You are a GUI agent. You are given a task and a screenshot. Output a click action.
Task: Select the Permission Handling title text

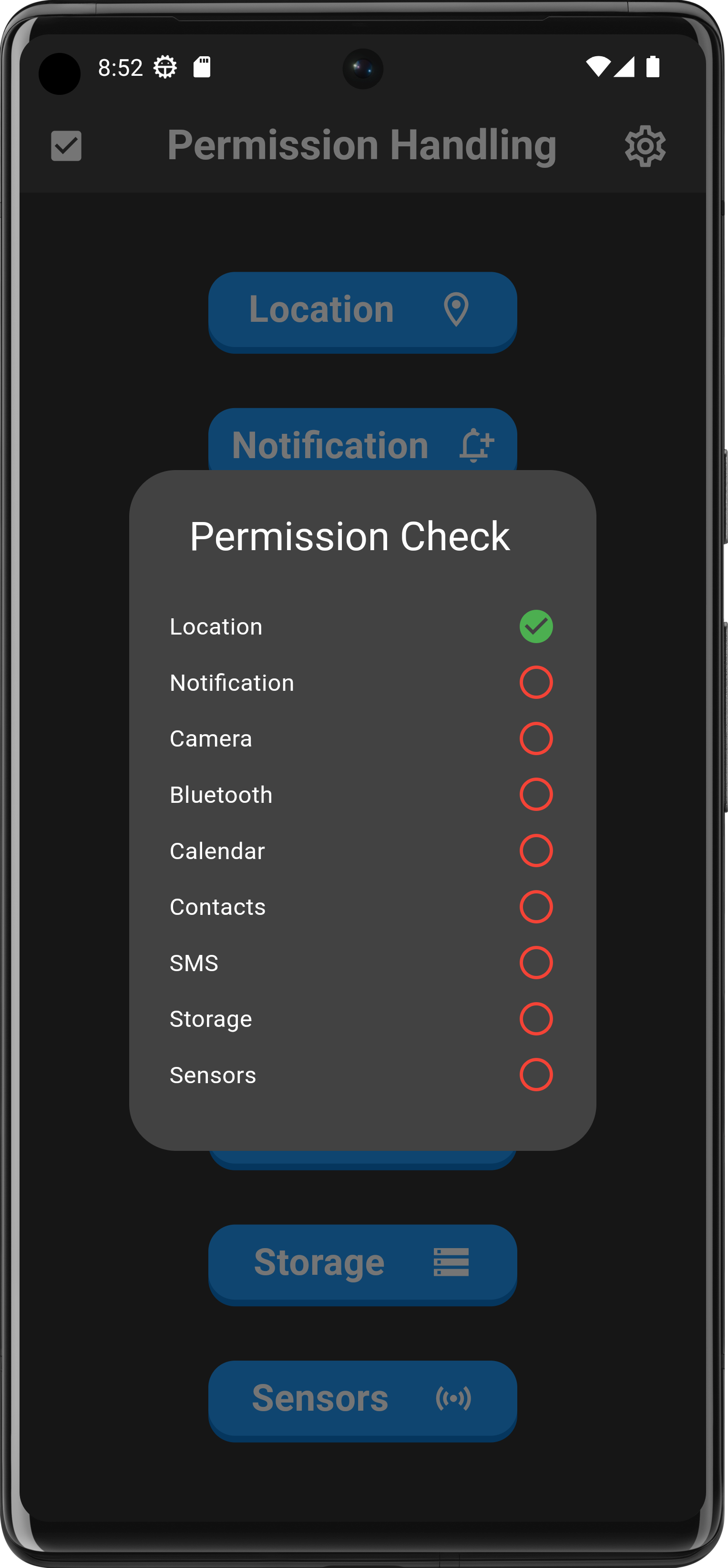(361, 146)
